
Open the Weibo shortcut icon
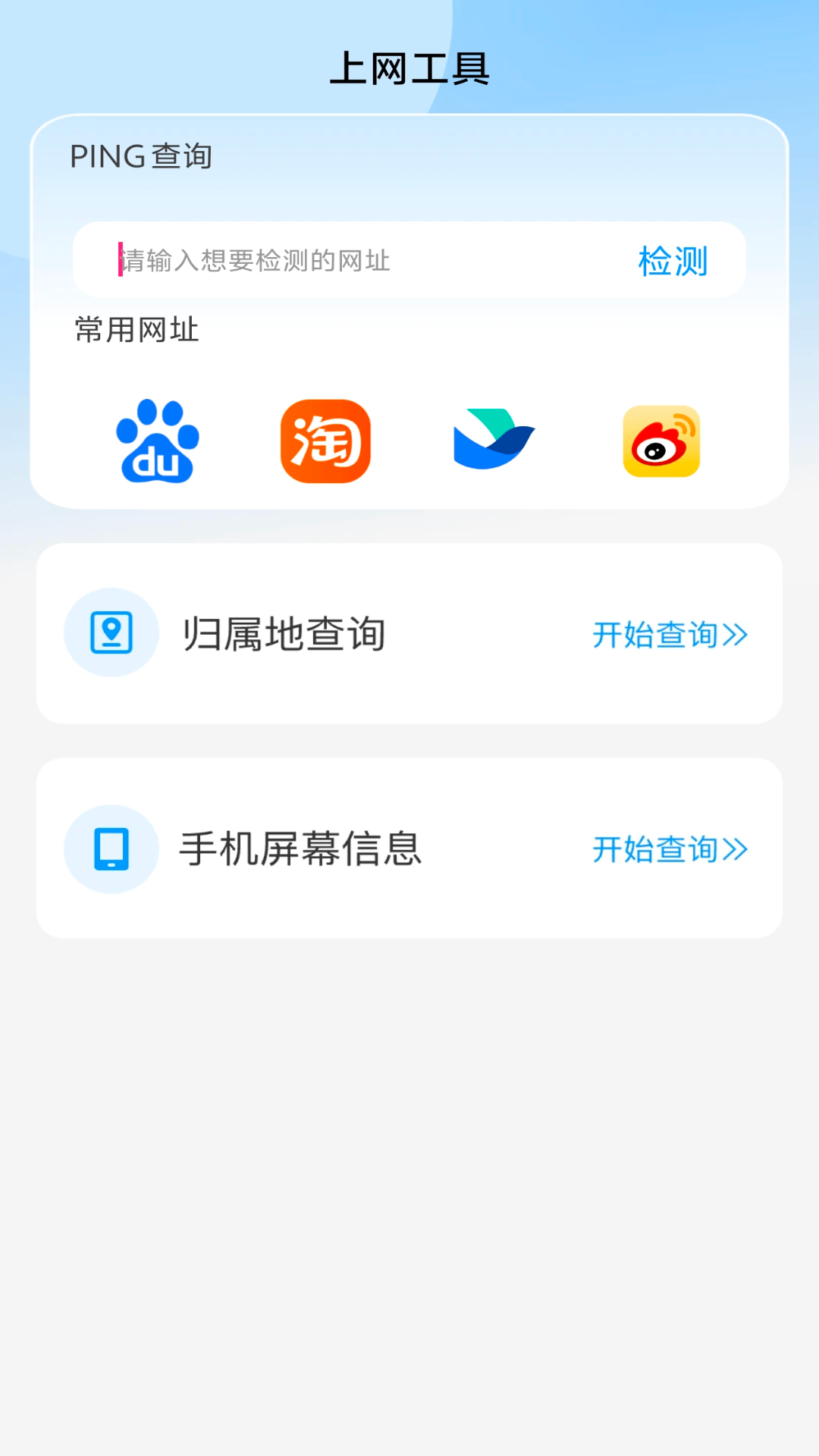[x=661, y=441]
